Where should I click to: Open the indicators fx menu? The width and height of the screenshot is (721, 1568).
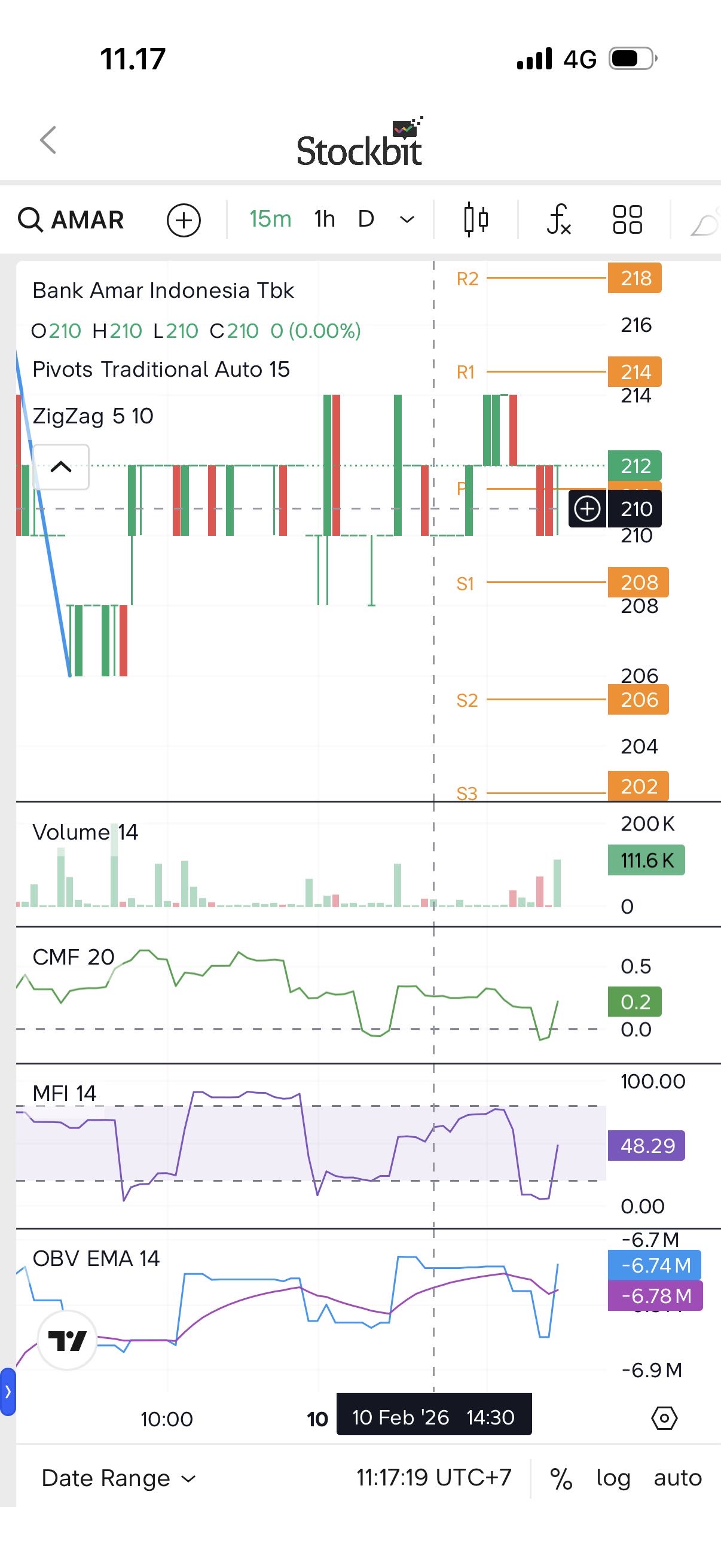pyautogui.click(x=558, y=219)
